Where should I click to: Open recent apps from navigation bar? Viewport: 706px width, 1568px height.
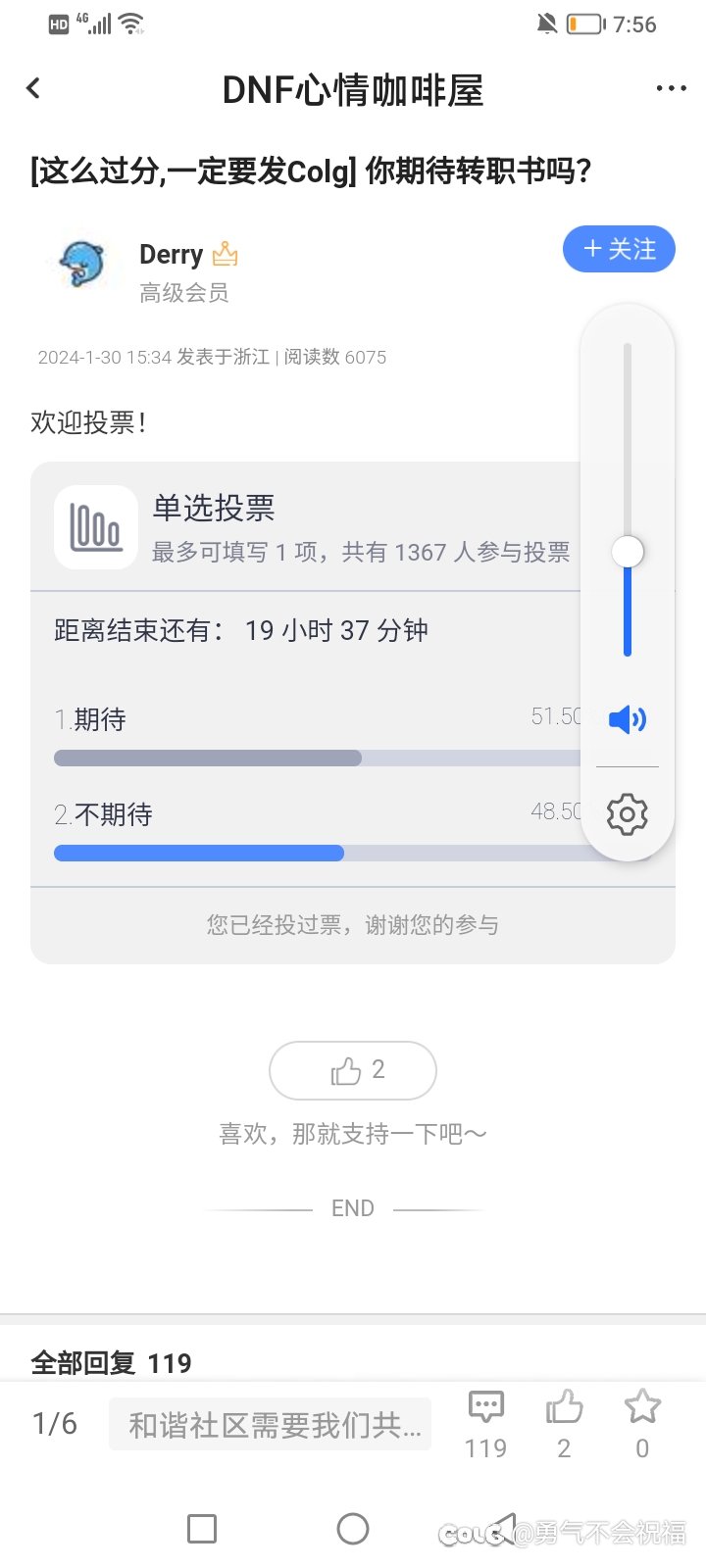point(202,1529)
